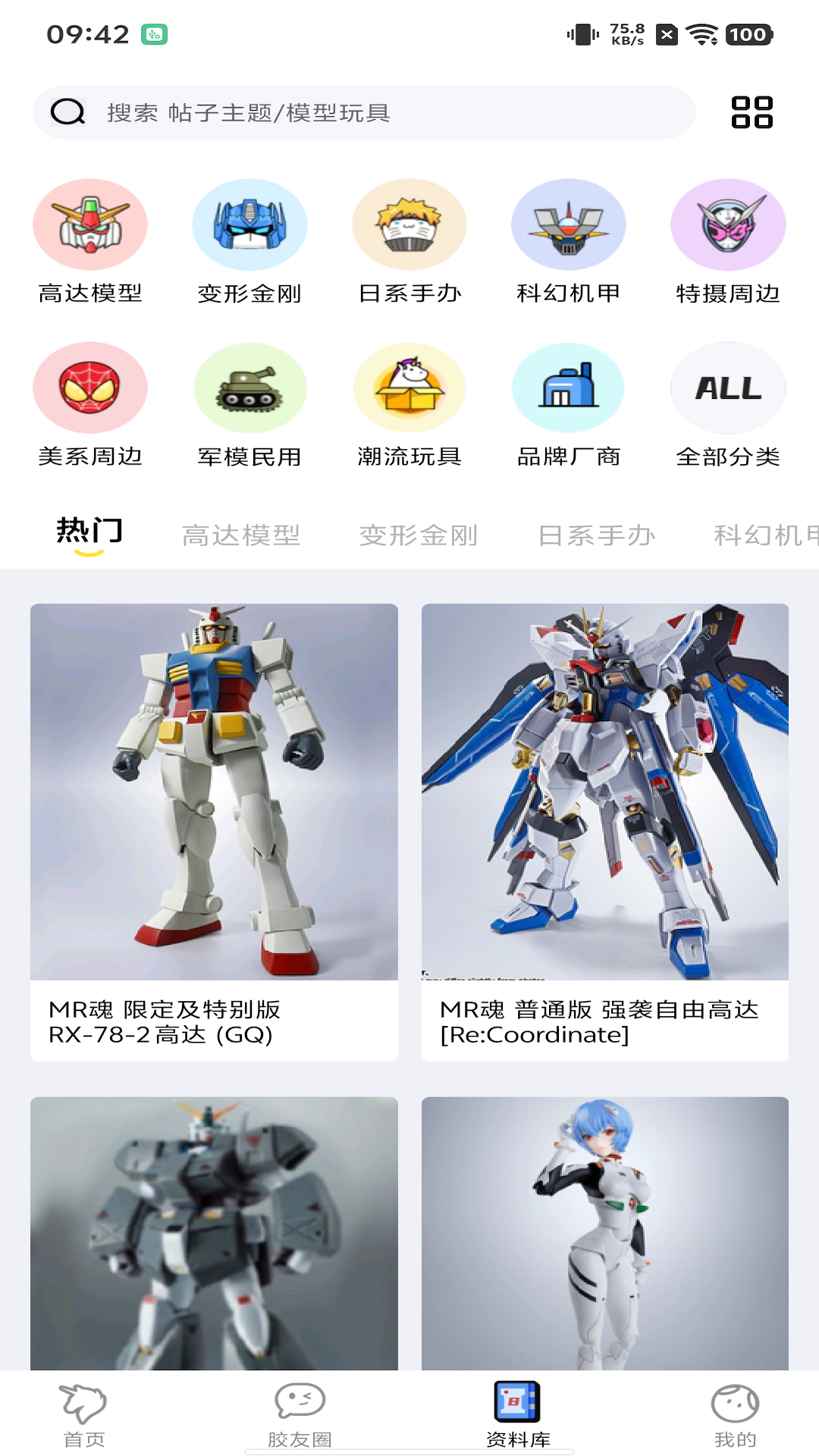Select the 日系手办 top tab

tap(597, 535)
